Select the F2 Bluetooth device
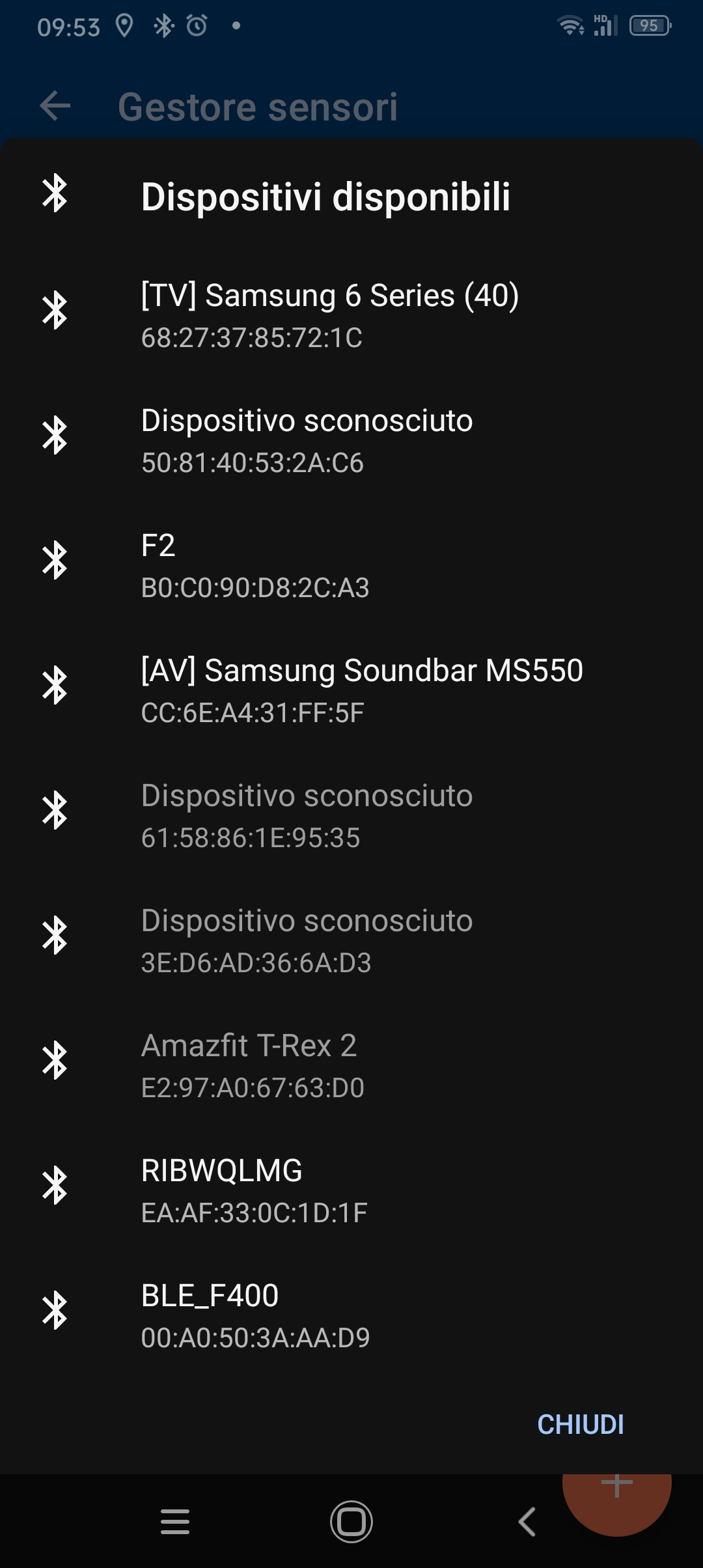The image size is (703, 1568). point(255,565)
